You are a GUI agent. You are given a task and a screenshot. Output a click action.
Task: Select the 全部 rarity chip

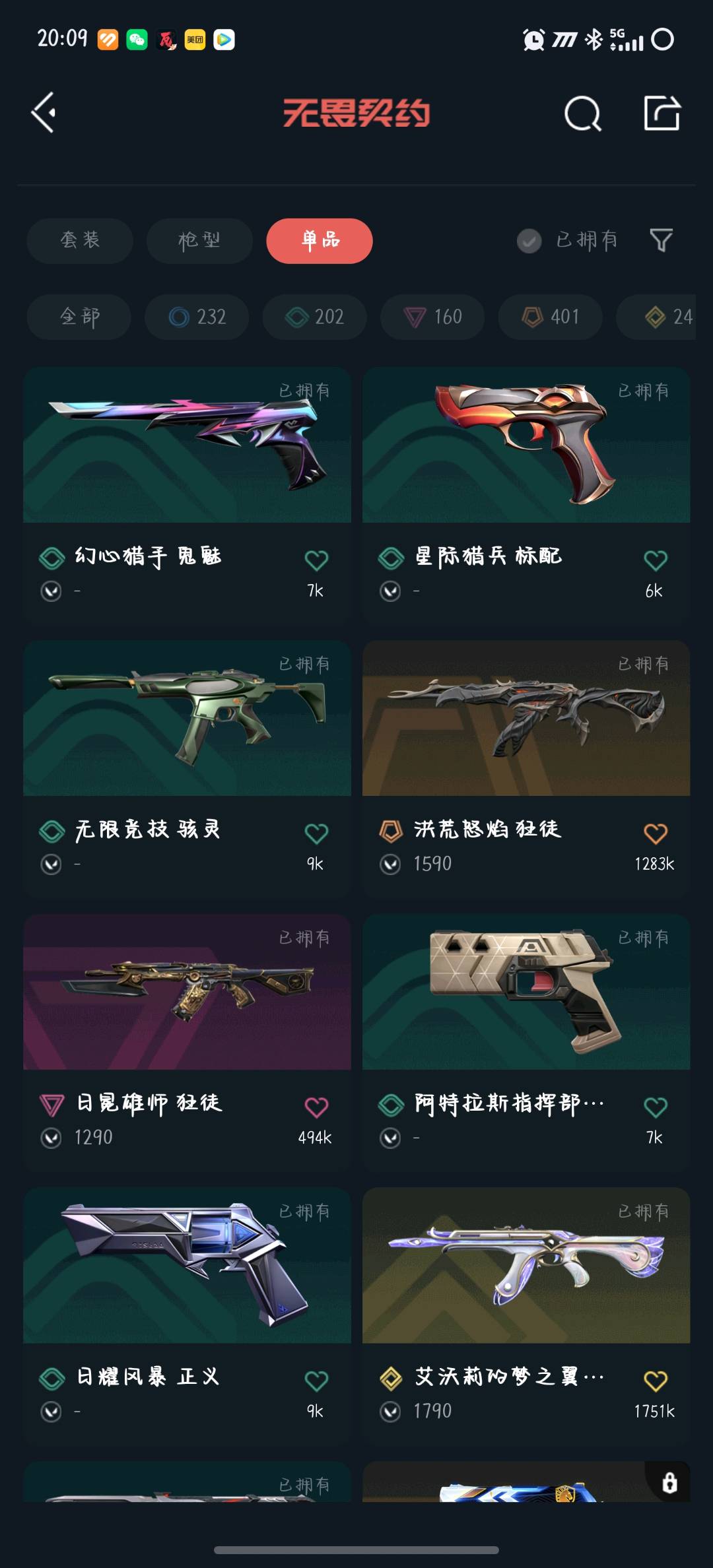pyautogui.click(x=79, y=317)
